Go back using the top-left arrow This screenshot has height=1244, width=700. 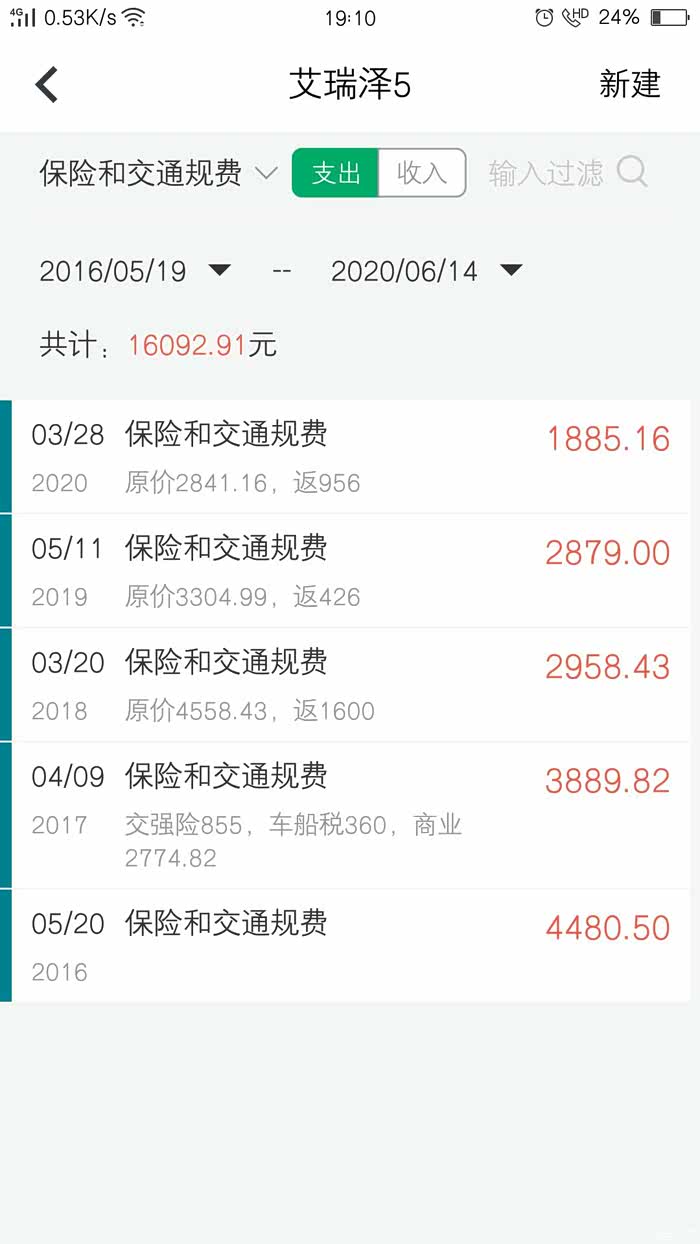coord(47,85)
